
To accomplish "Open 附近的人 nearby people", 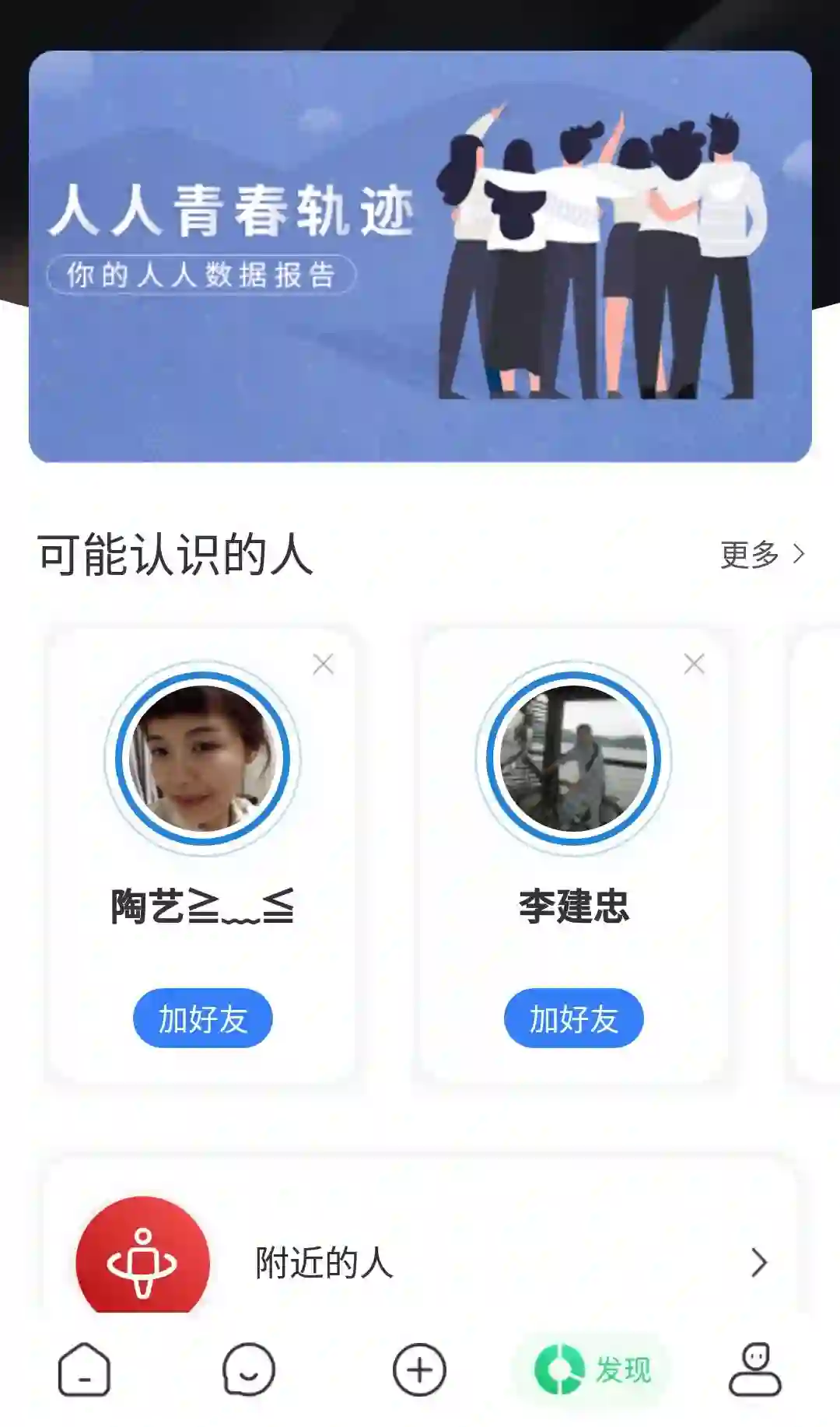I will tap(420, 1262).
